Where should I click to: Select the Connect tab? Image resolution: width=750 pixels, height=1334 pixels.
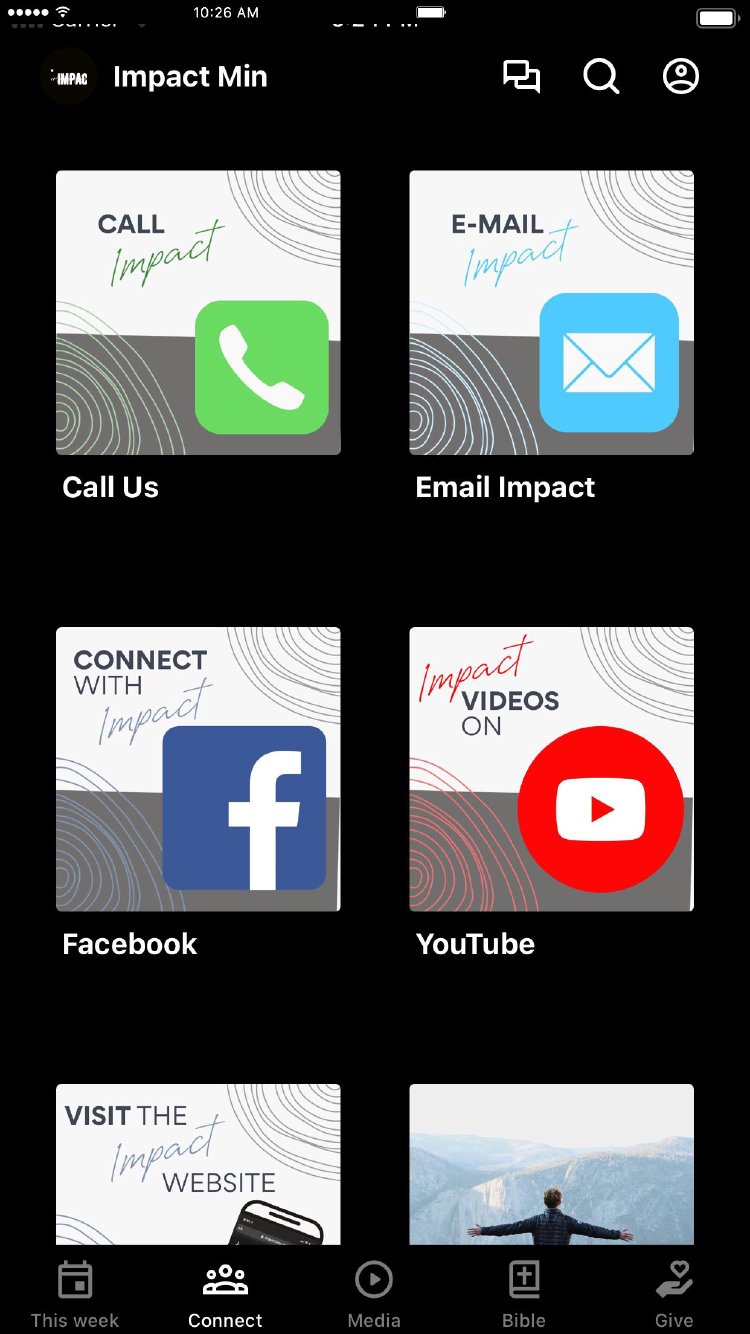[225, 1294]
